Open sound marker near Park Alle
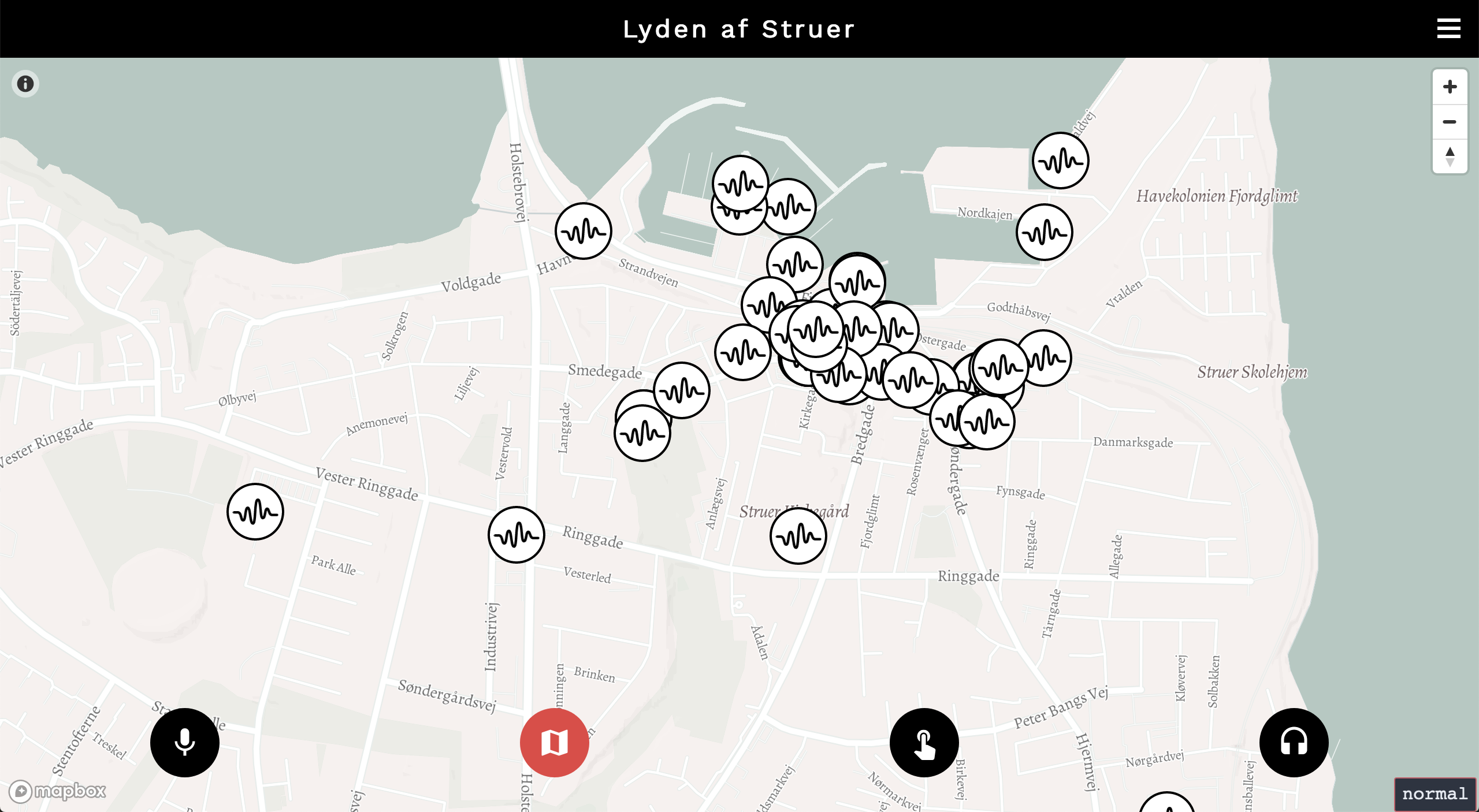The width and height of the screenshot is (1479, 812). point(255,512)
